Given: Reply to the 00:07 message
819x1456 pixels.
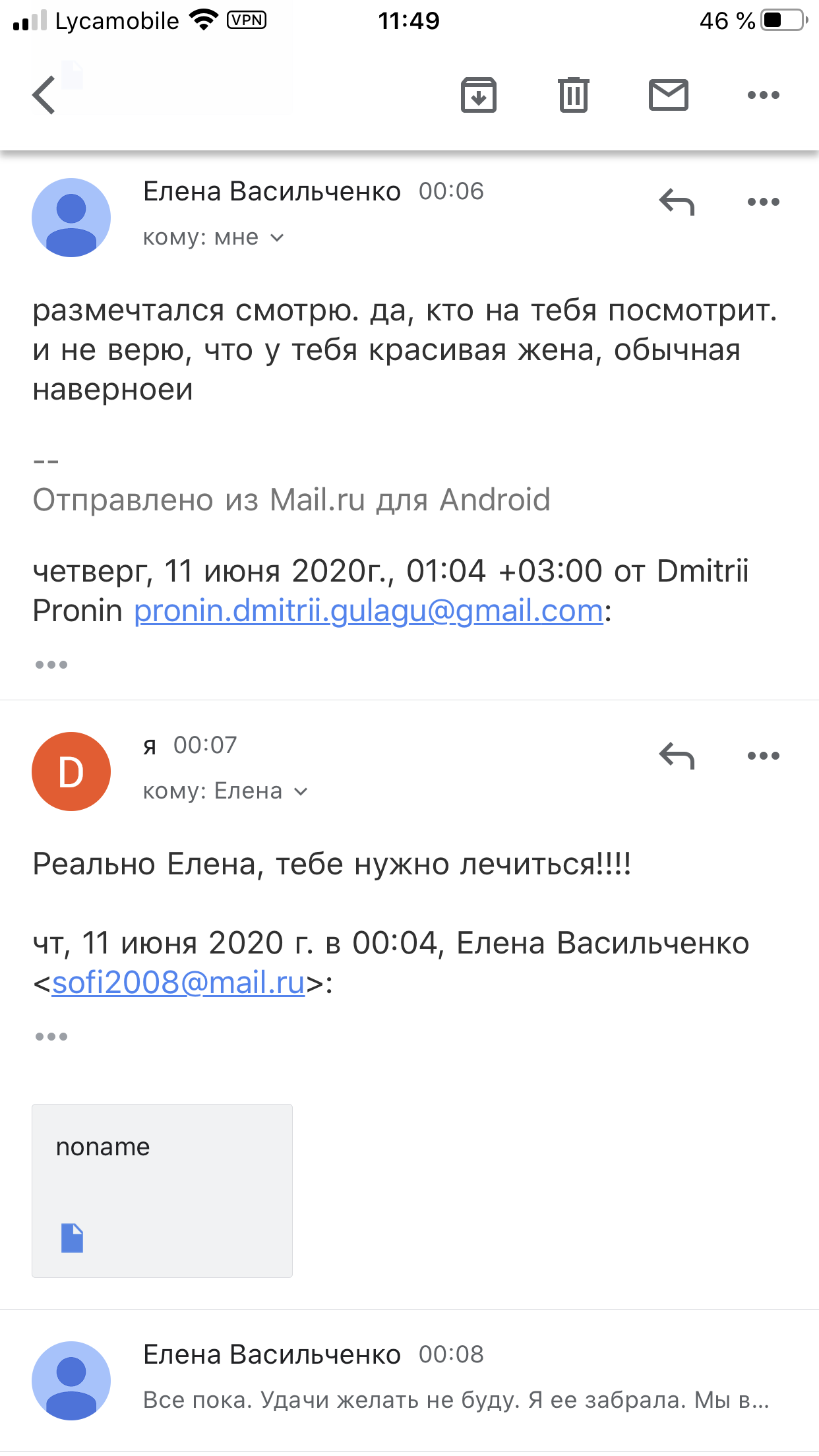Looking at the screenshot, I should click(677, 756).
